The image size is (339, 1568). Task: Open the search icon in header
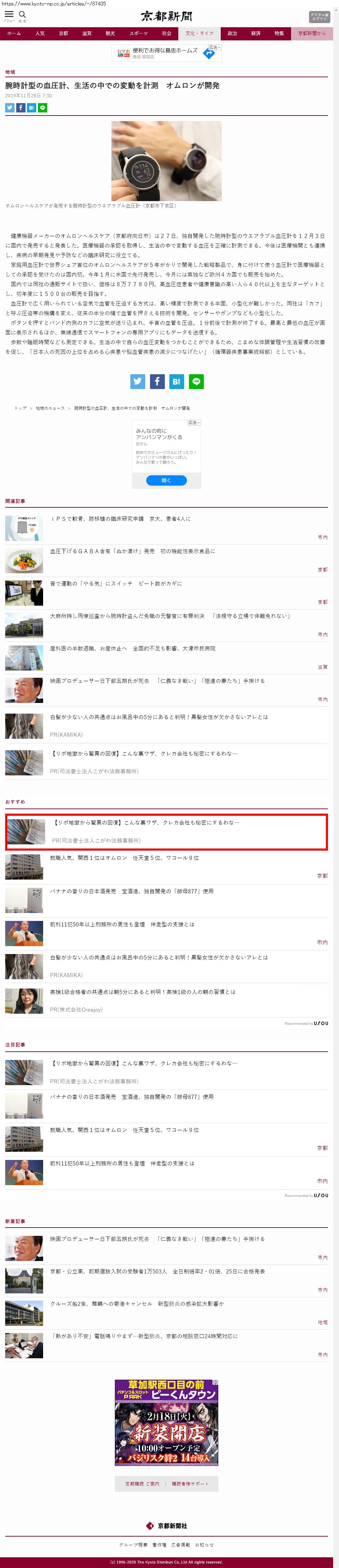click(x=22, y=14)
